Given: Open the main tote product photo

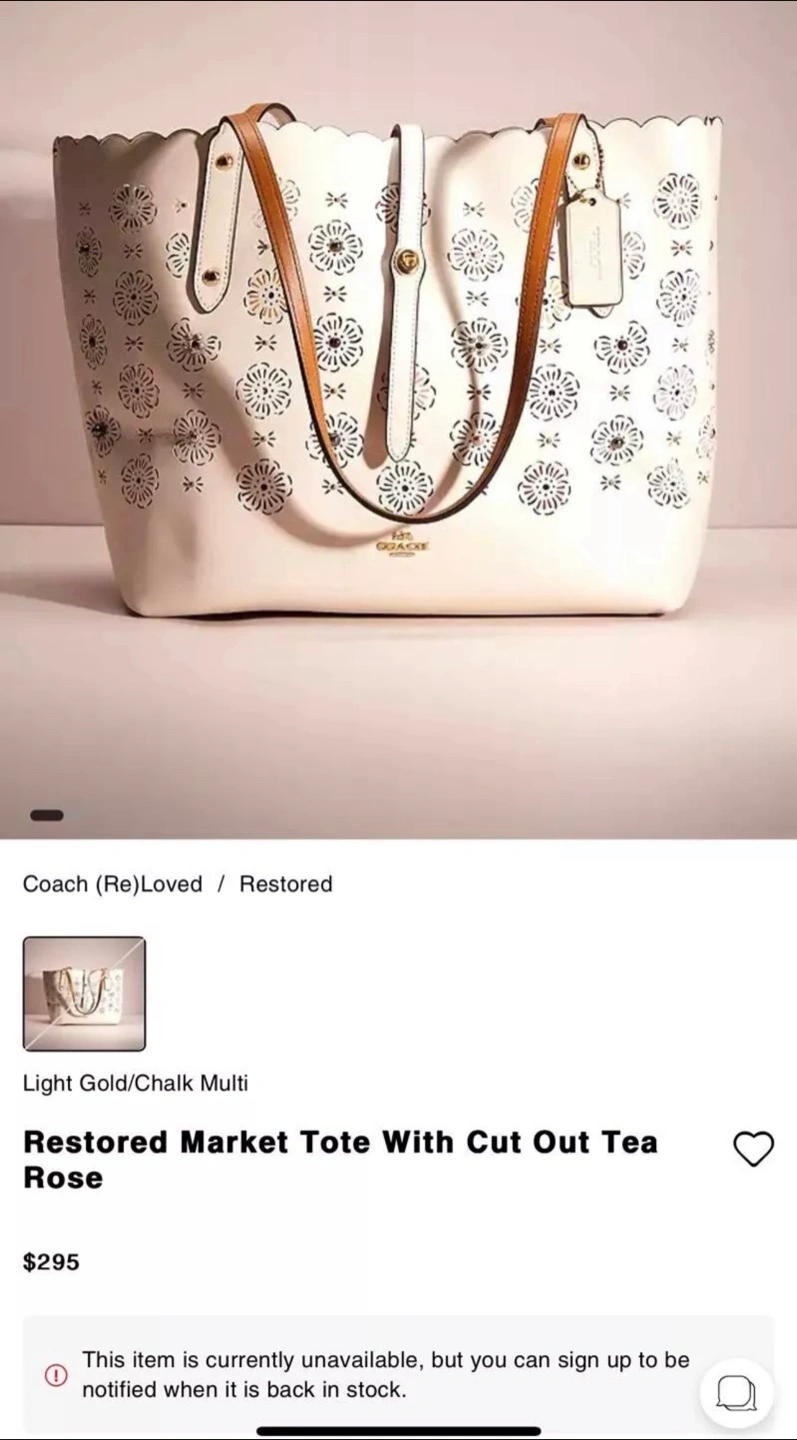Looking at the screenshot, I should (398, 419).
